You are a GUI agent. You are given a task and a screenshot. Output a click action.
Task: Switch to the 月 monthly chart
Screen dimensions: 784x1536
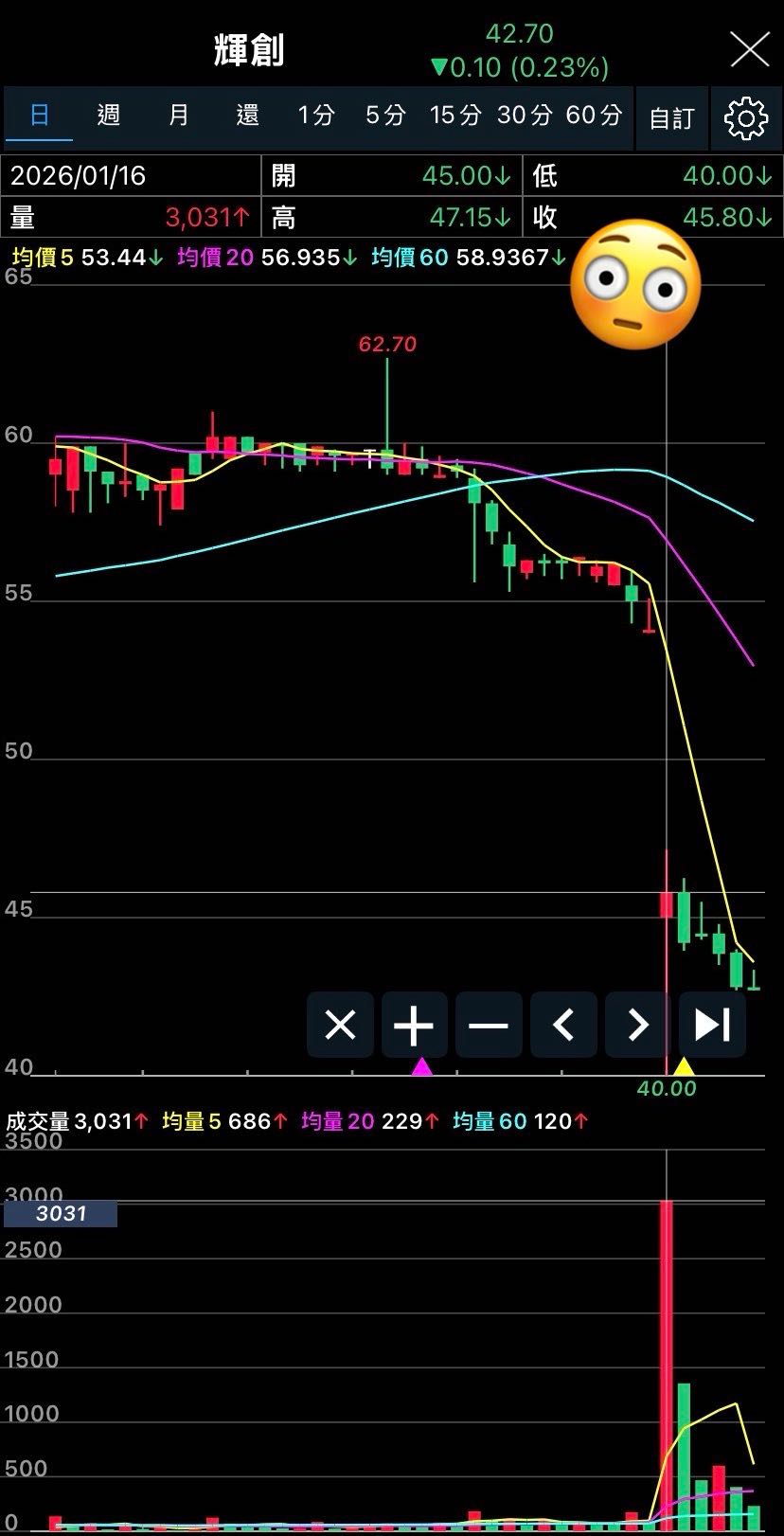(x=178, y=116)
